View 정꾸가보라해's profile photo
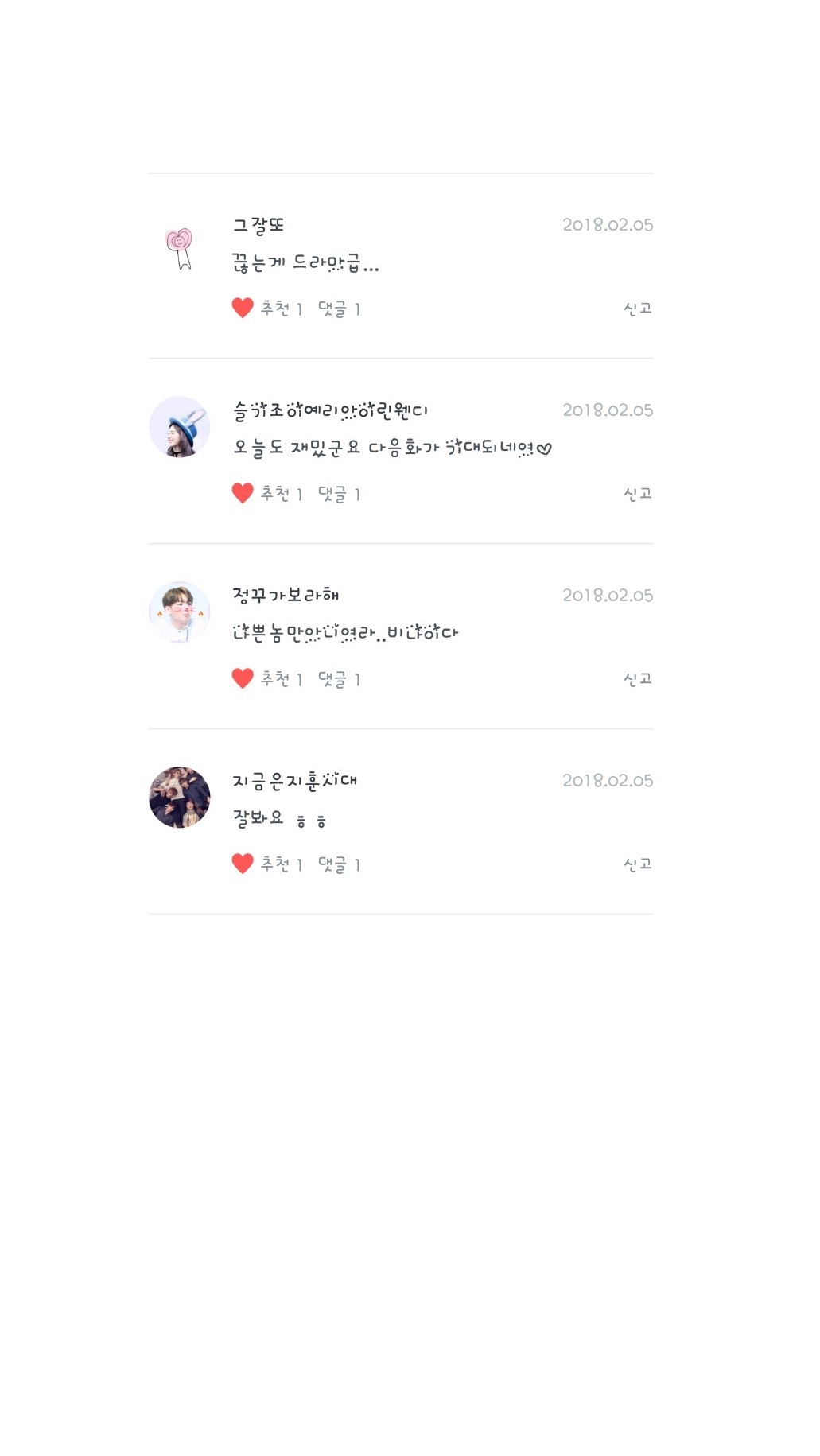 click(x=180, y=612)
